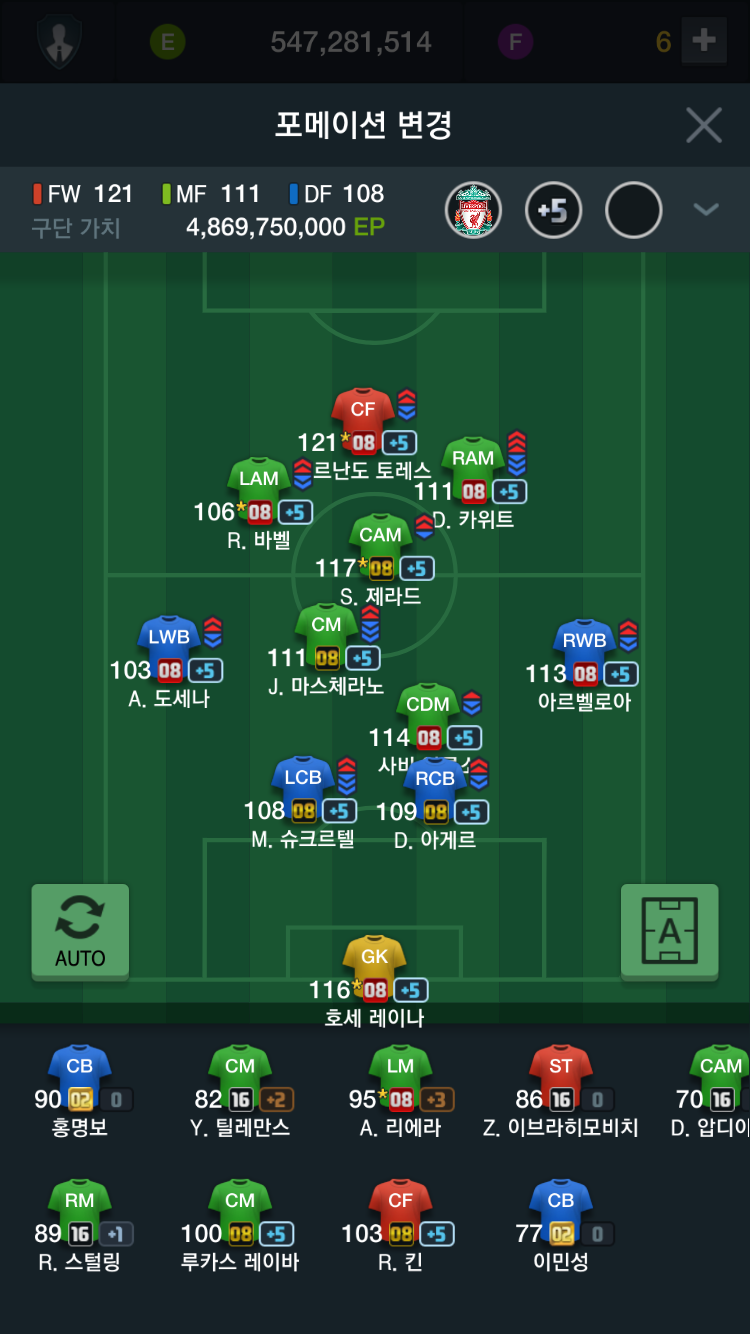
Task: Tap the plus button beside 6
Action: click(x=704, y=41)
